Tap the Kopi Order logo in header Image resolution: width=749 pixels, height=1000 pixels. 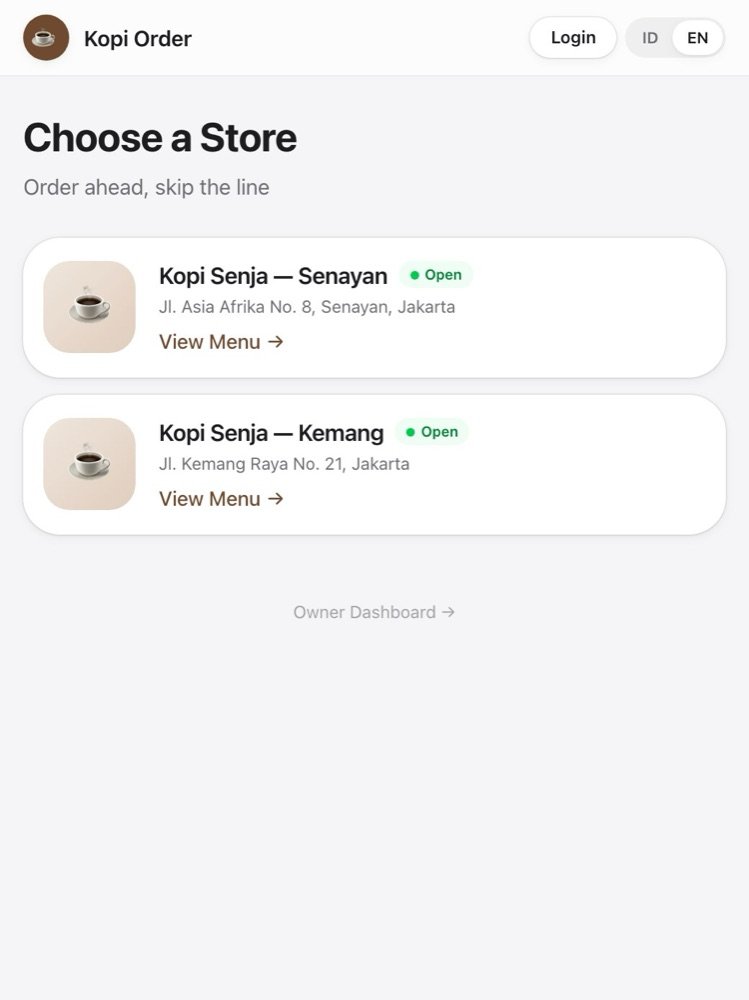pos(46,38)
